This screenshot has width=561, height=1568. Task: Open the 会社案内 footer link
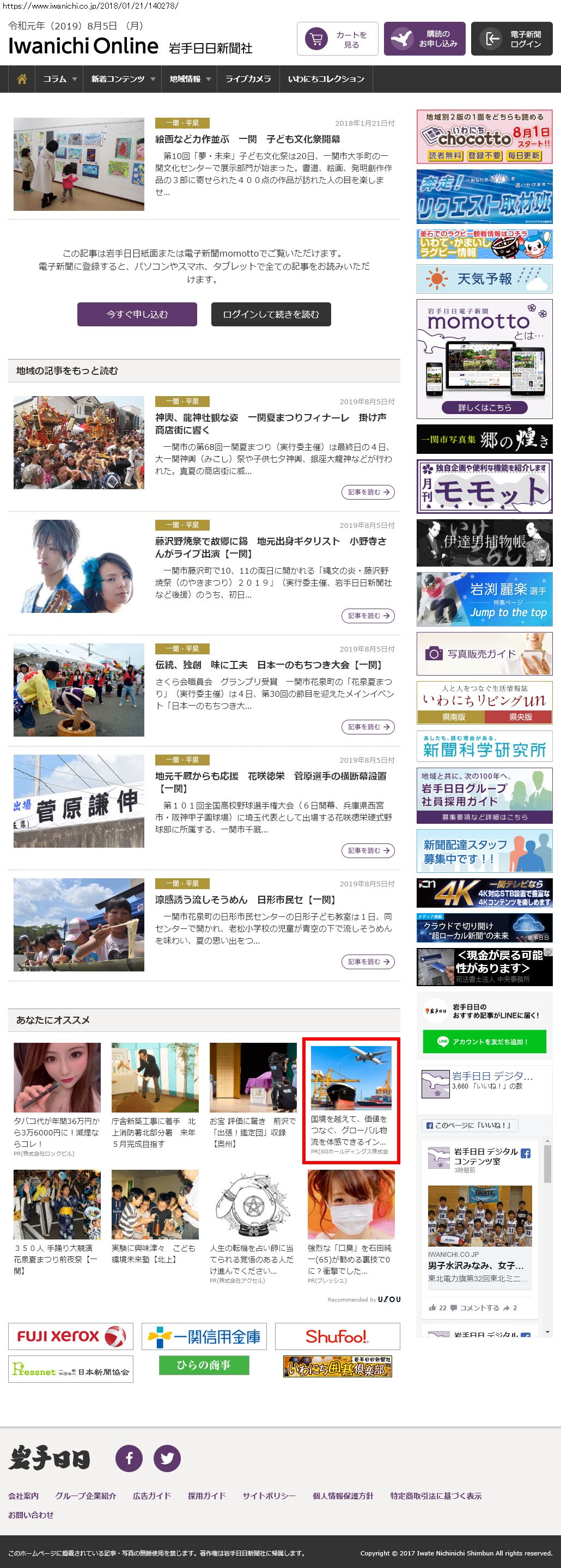(23, 1496)
